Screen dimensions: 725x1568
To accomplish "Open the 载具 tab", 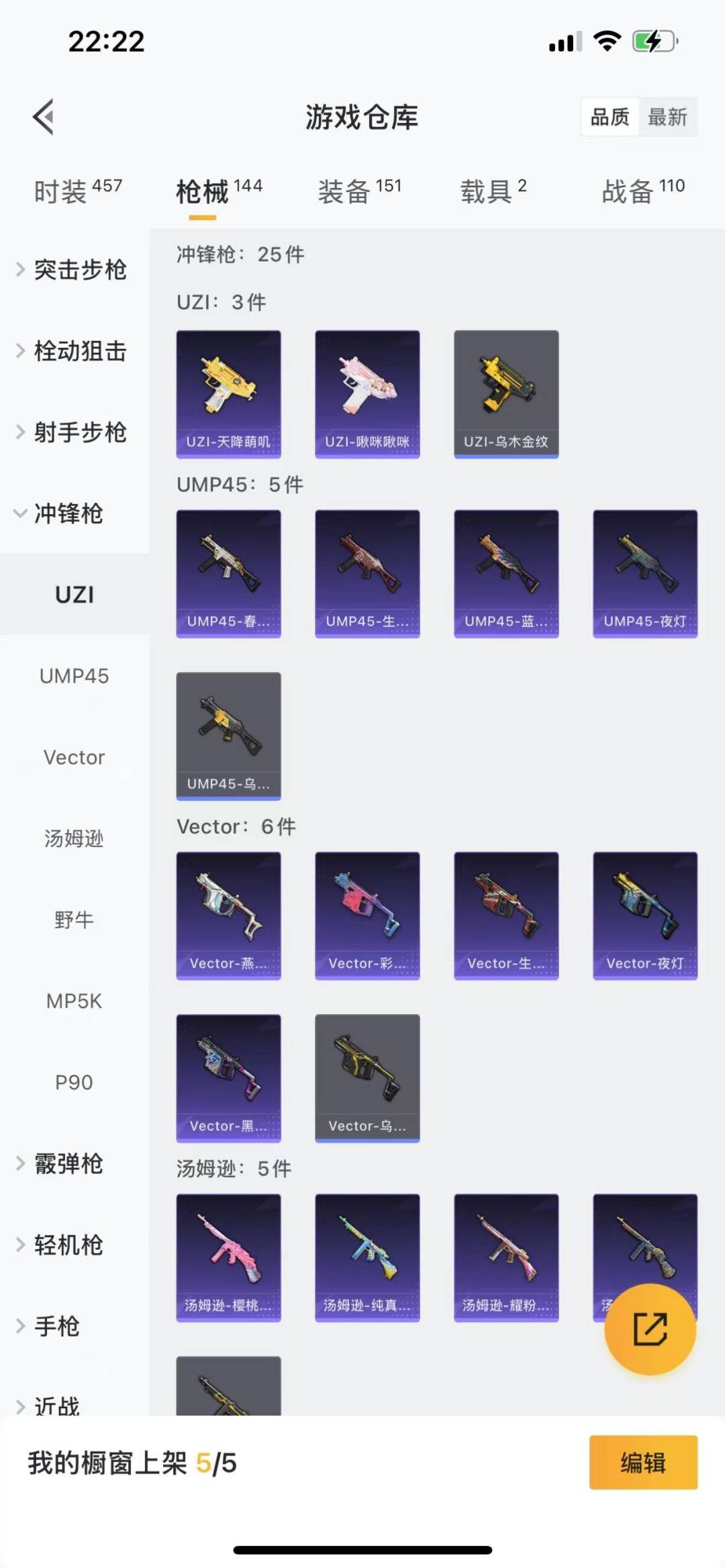I will (x=493, y=191).
